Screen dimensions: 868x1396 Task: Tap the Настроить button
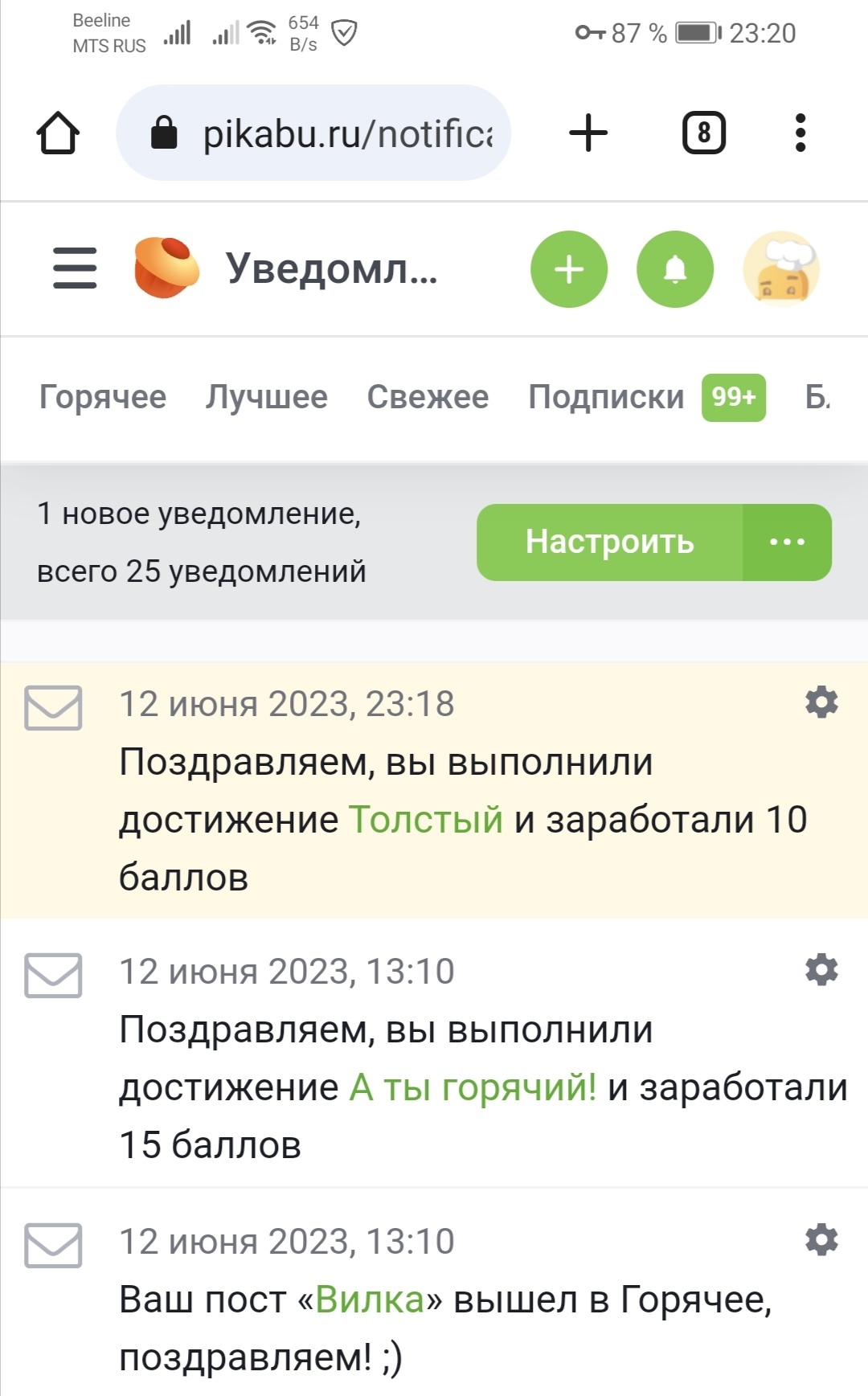tap(609, 542)
